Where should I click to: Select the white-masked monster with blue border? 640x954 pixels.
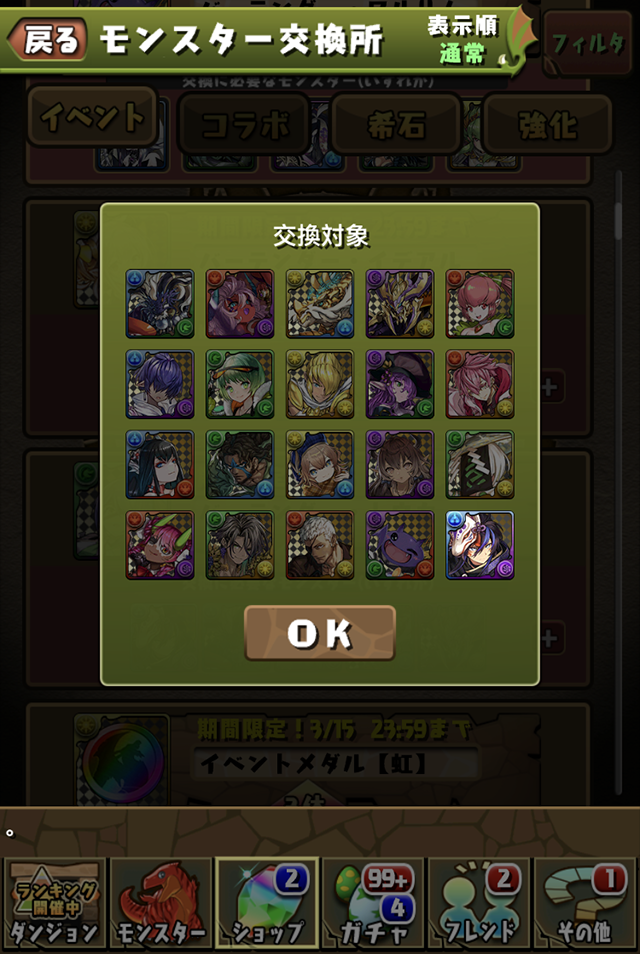(x=480, y=545)
